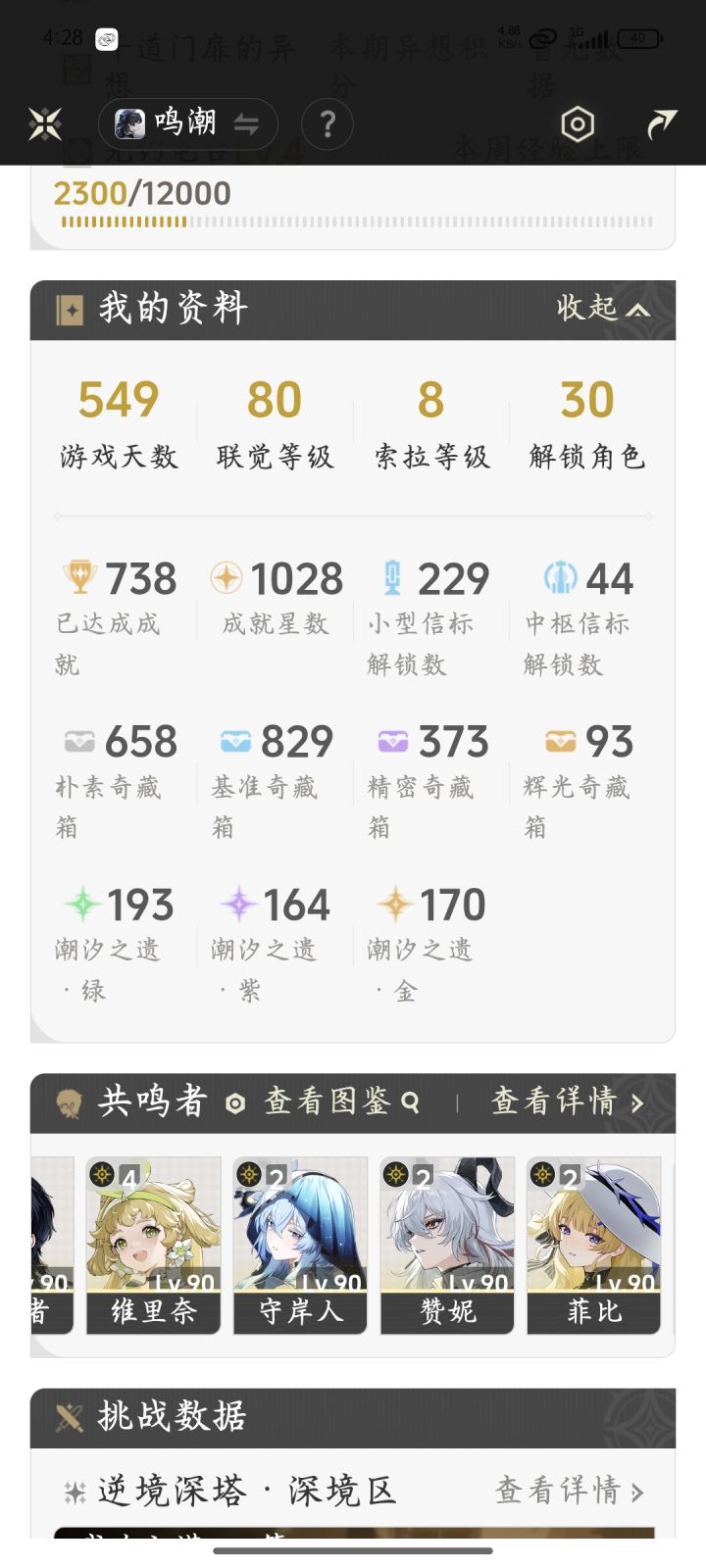The height and width of the screenshot is (1568, 706).
Task: Select the 菲比 character thumbnail
Action: tap(593, 1245)
